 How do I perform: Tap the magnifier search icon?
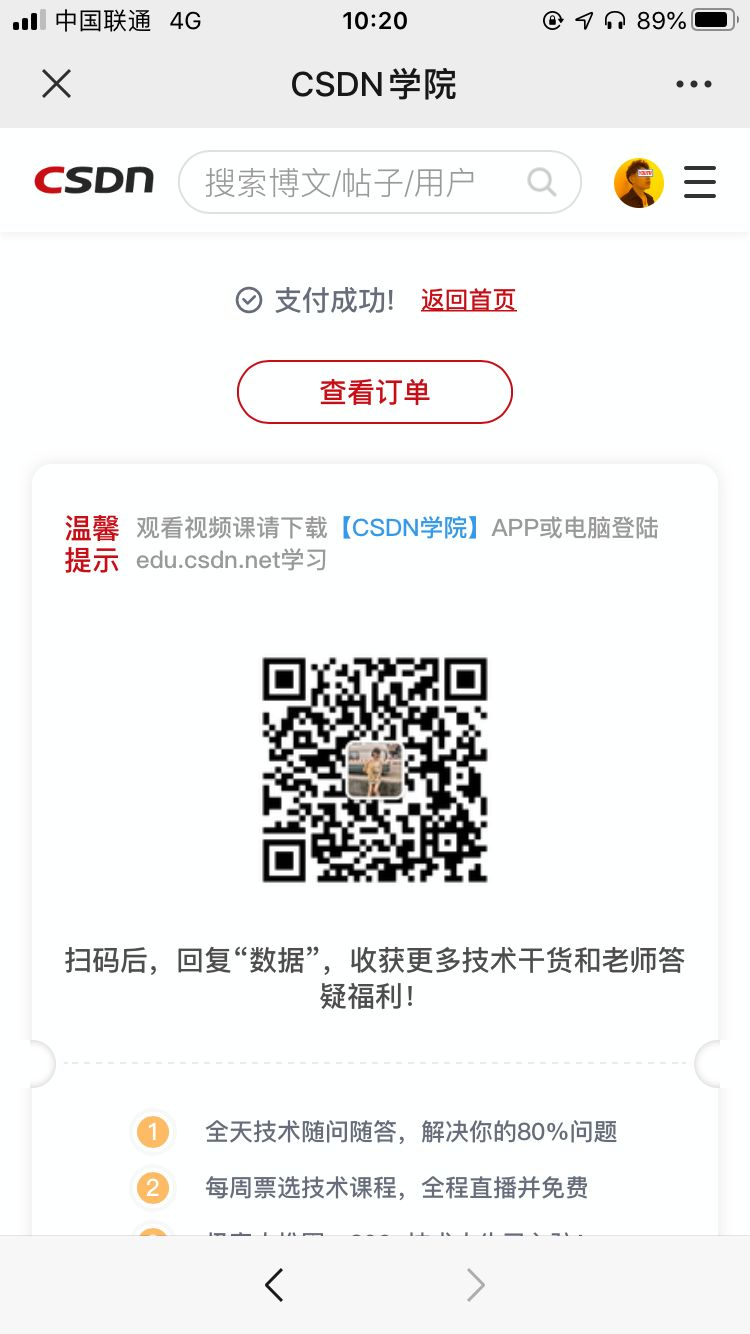click(541, 182)
